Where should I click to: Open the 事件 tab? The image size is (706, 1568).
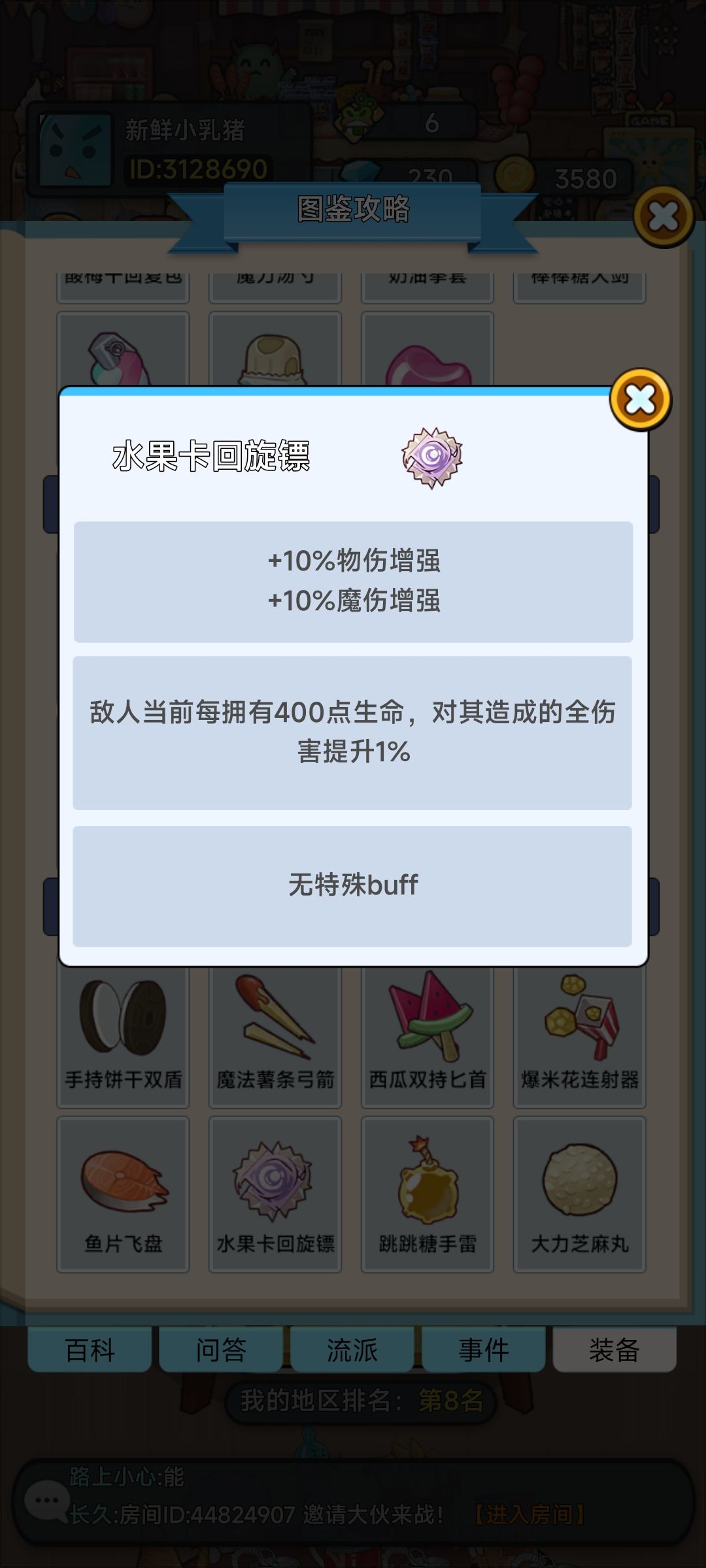pyautogui.click(x=483, y=1348)
